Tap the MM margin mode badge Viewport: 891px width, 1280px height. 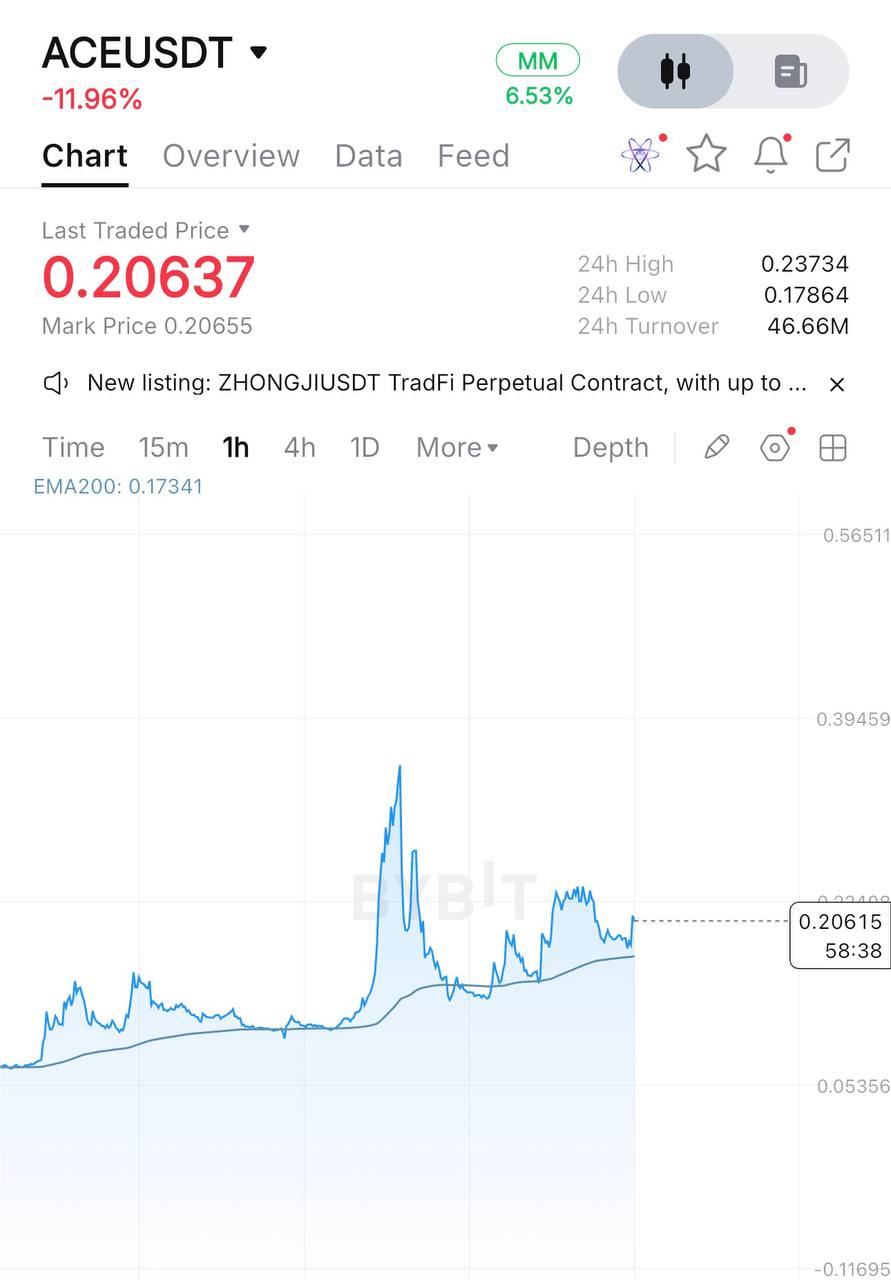click(538, 60)
